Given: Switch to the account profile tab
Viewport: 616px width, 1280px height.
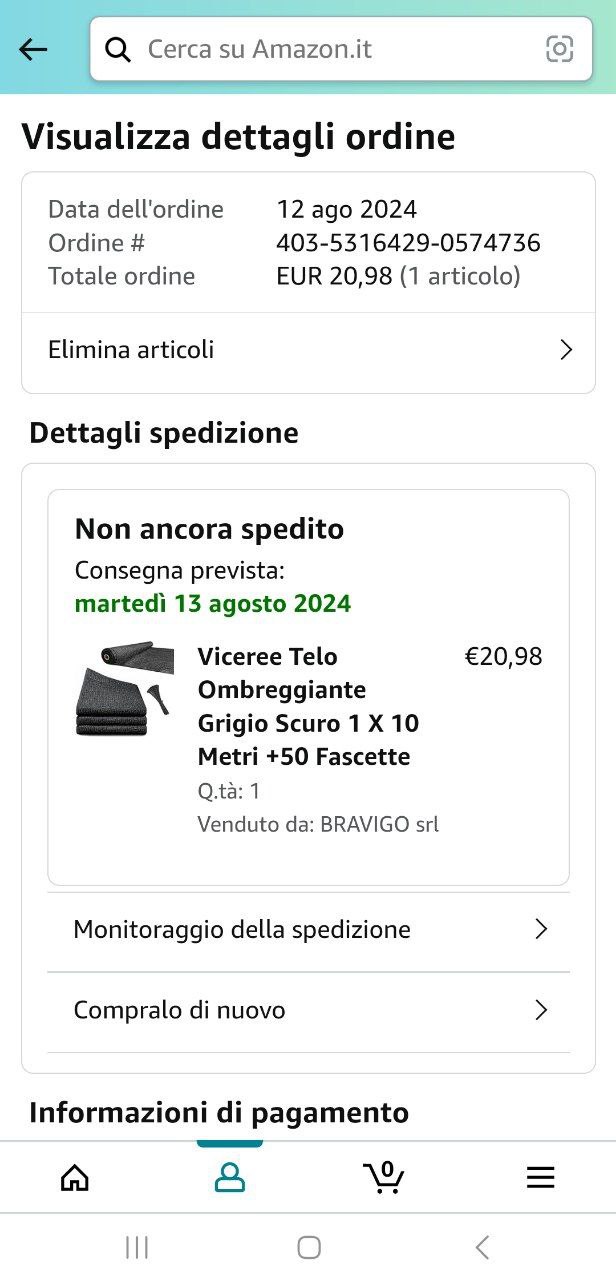Looking at the screenshot, I should coord(230,1178).
